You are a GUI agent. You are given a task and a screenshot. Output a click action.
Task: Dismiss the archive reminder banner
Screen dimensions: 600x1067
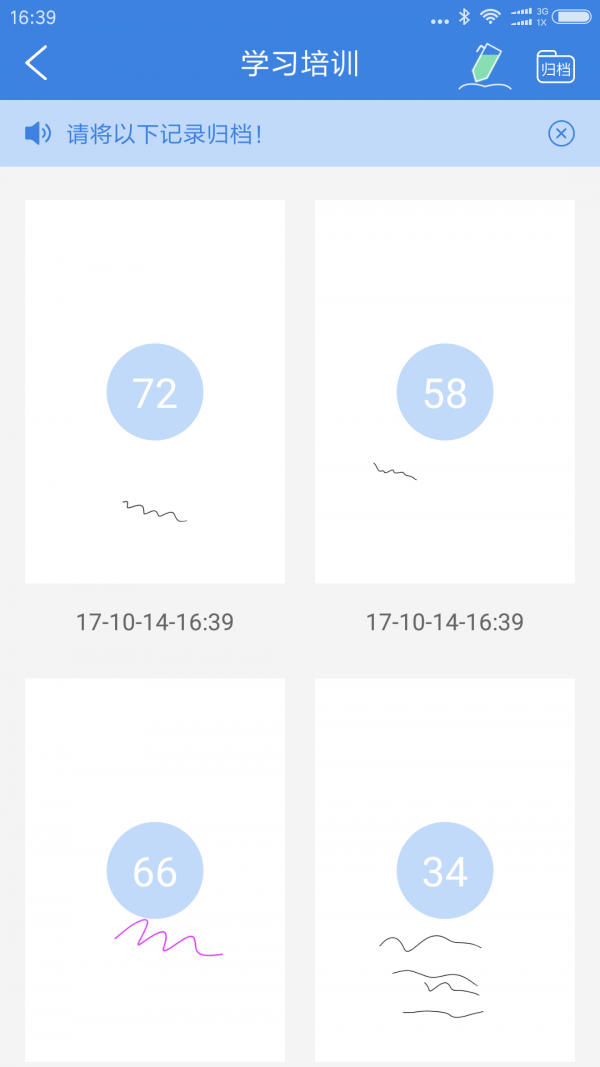coord(561,133)
